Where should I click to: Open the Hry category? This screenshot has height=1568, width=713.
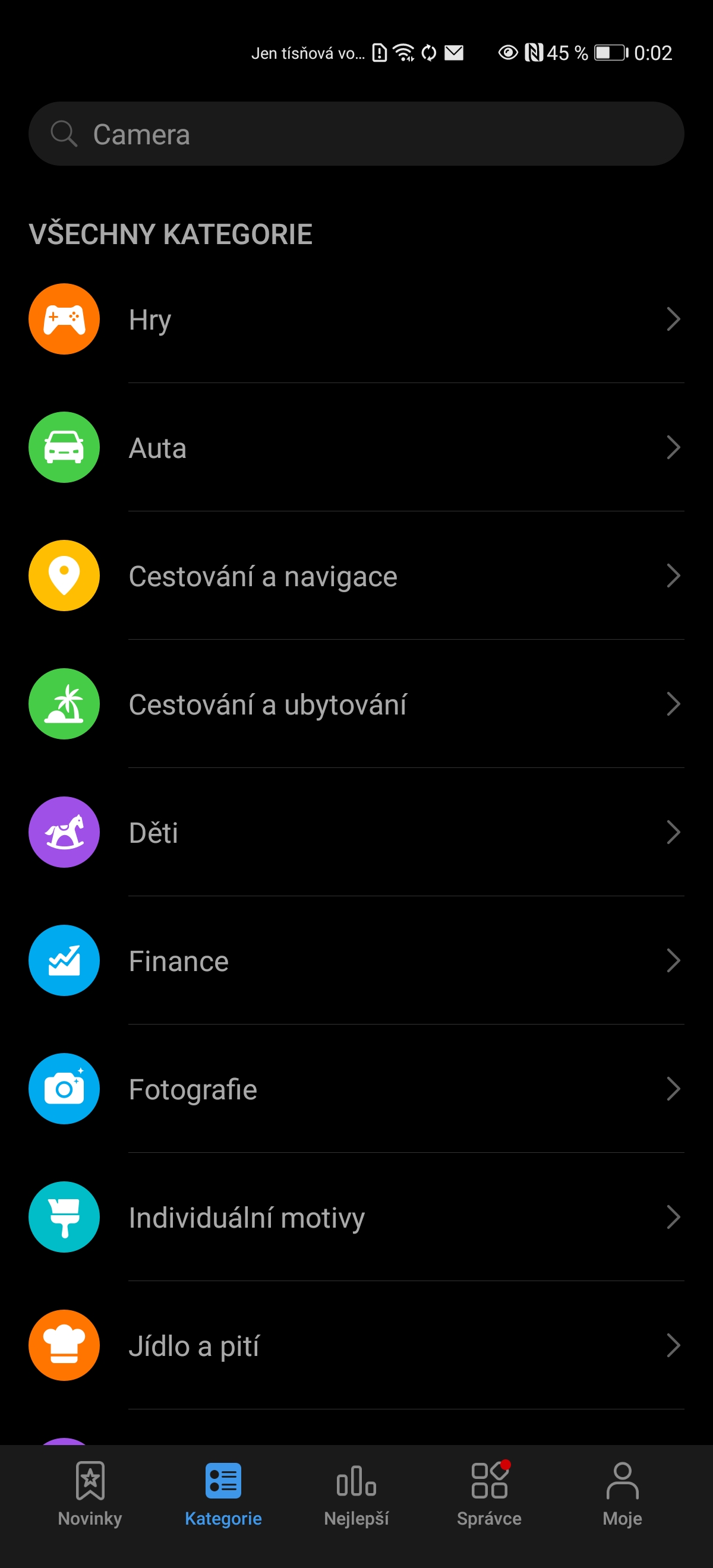356,319
